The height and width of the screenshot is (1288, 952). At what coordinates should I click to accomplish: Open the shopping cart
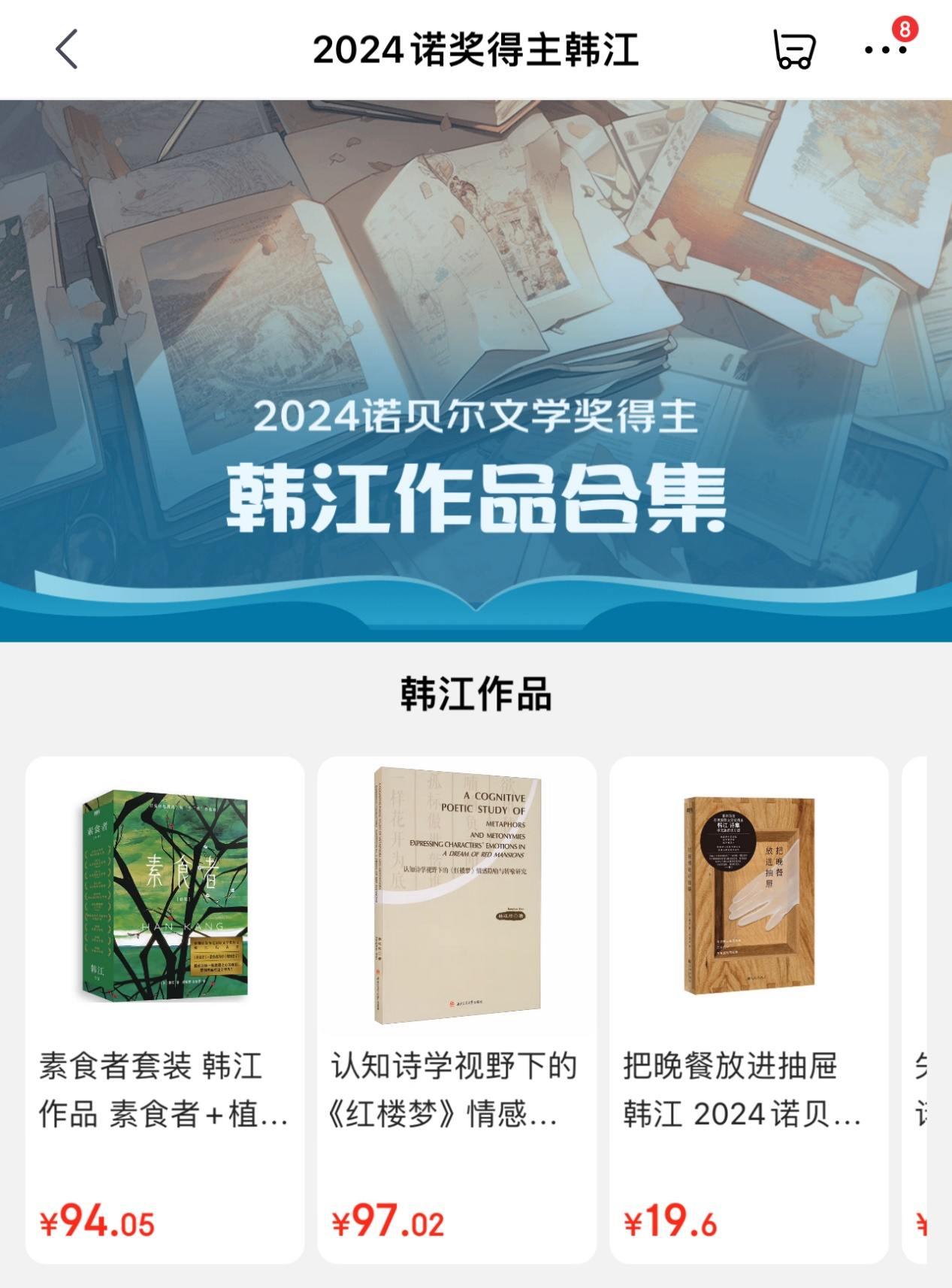coord(793,50)
